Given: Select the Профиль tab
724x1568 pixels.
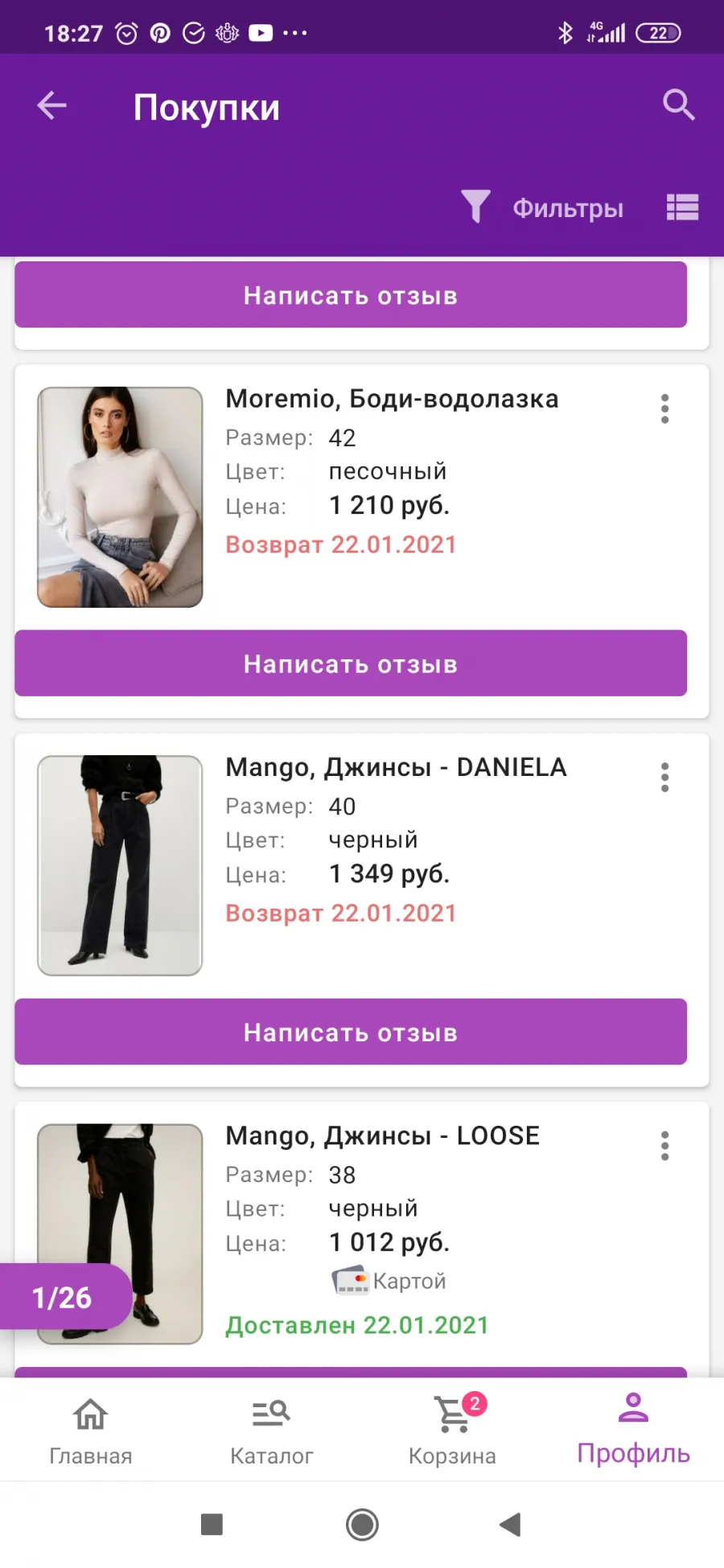Looking at the screenshot, I should (x=634, y=1430).
